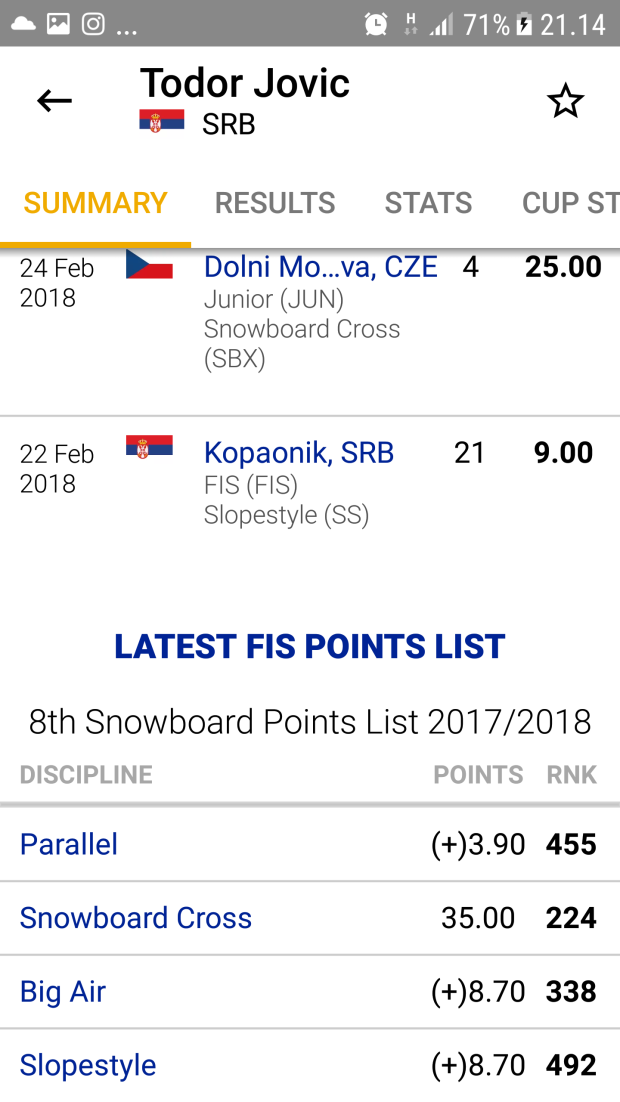This screenshot has width=620, height=1102.
Task: Switch to the Results tab
Action: coord(275,203)
